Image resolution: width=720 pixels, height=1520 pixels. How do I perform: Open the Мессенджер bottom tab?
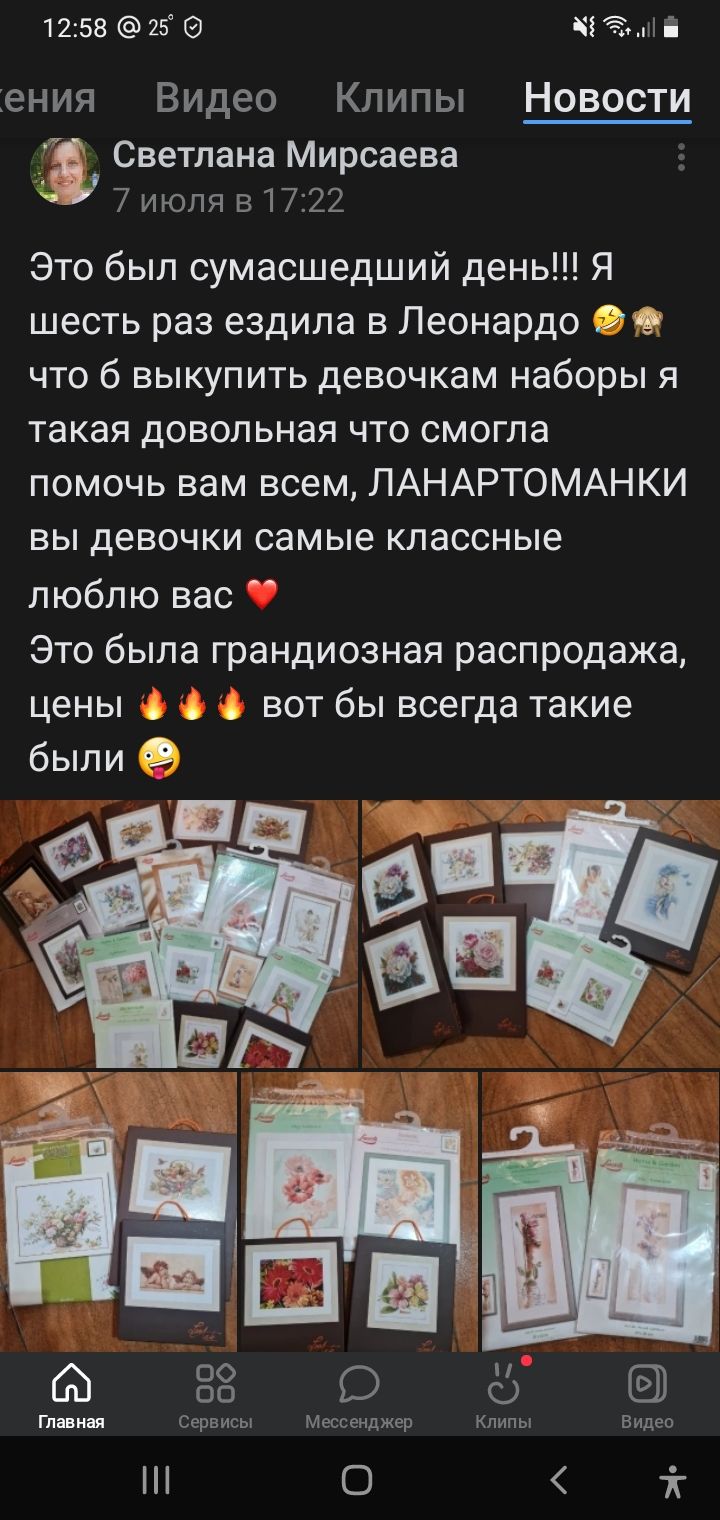pyautogui.click(x=358, y=1395)
